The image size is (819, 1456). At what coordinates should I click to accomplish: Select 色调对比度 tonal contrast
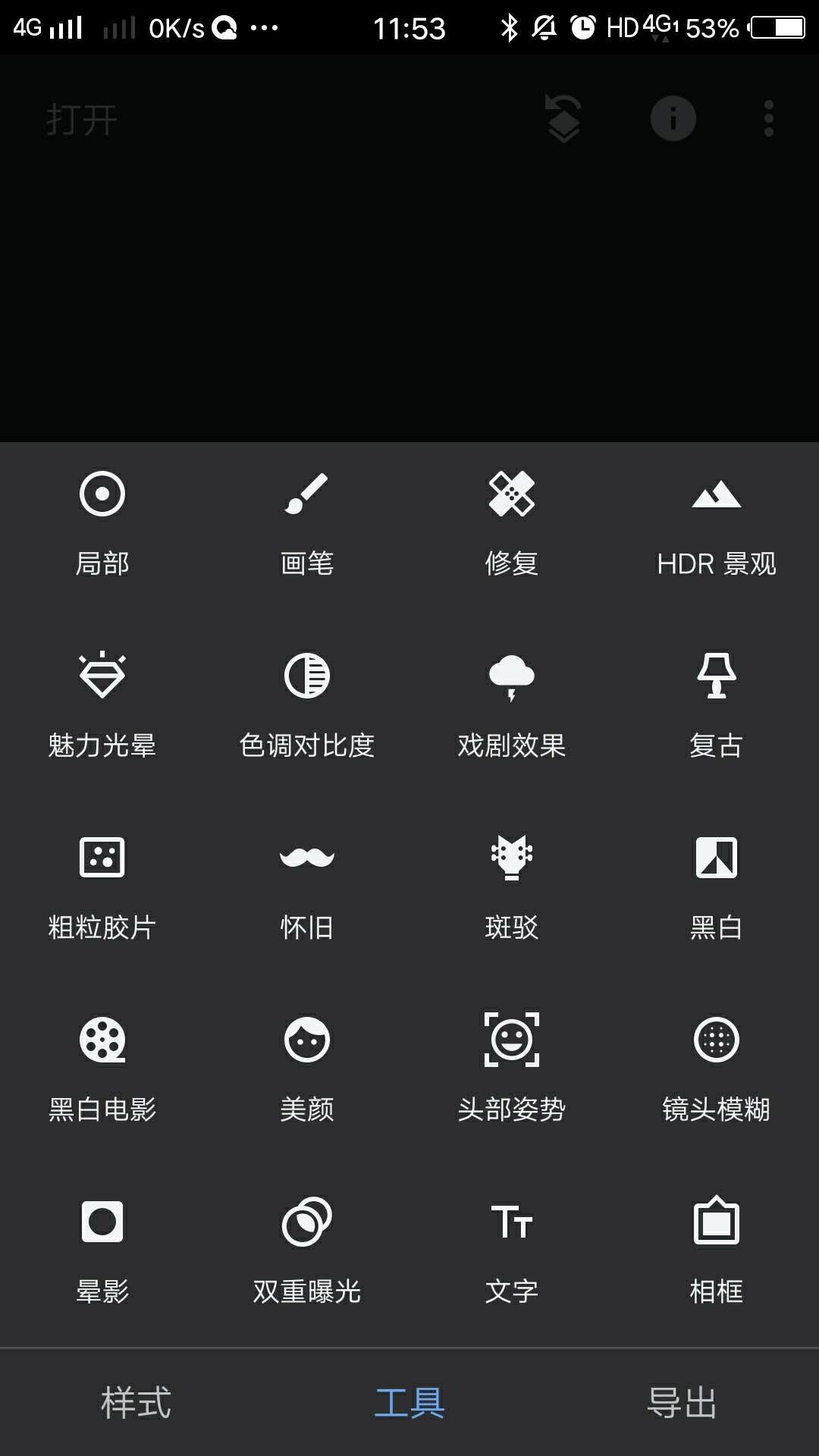coord(307,705)
